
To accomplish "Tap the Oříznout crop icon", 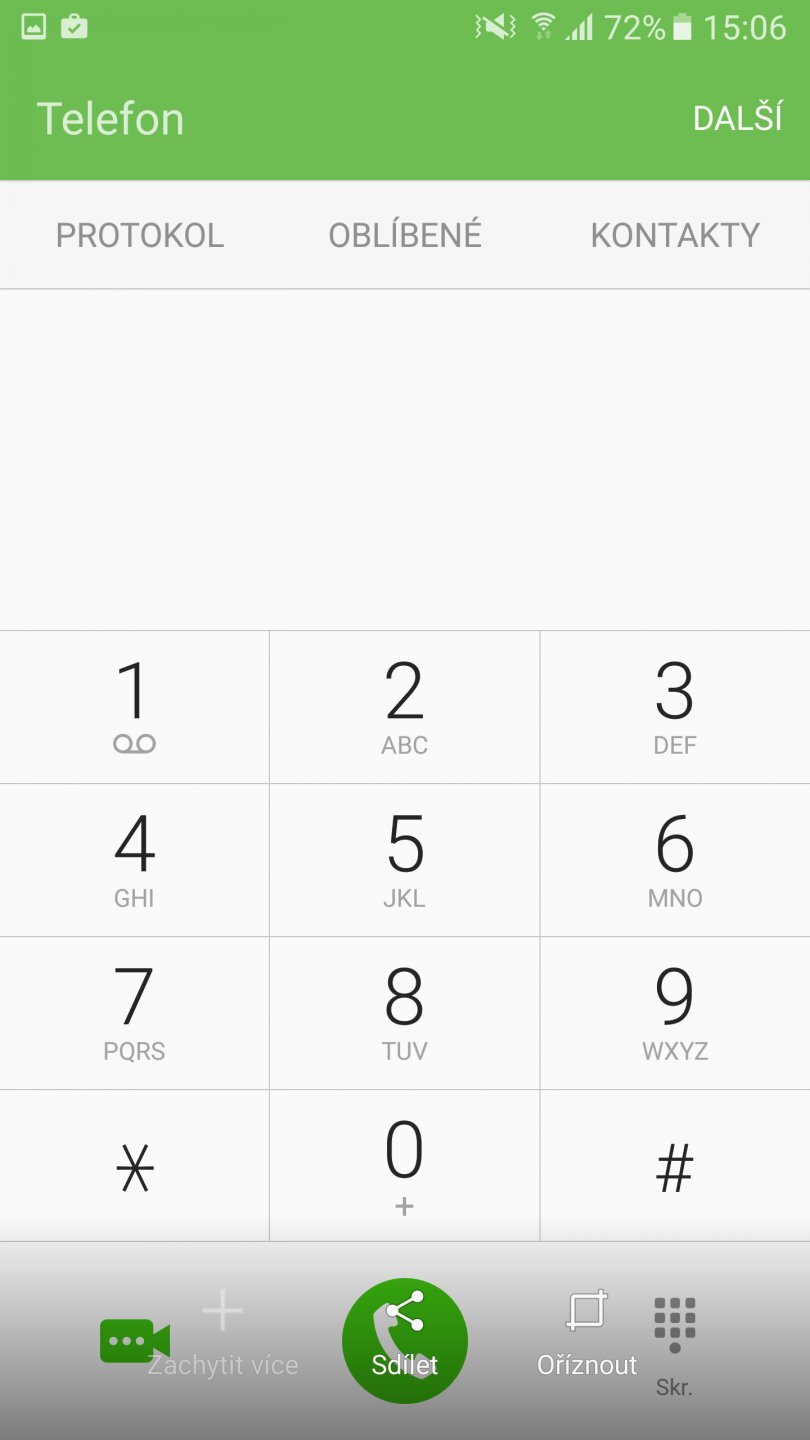I will 586,1310.
